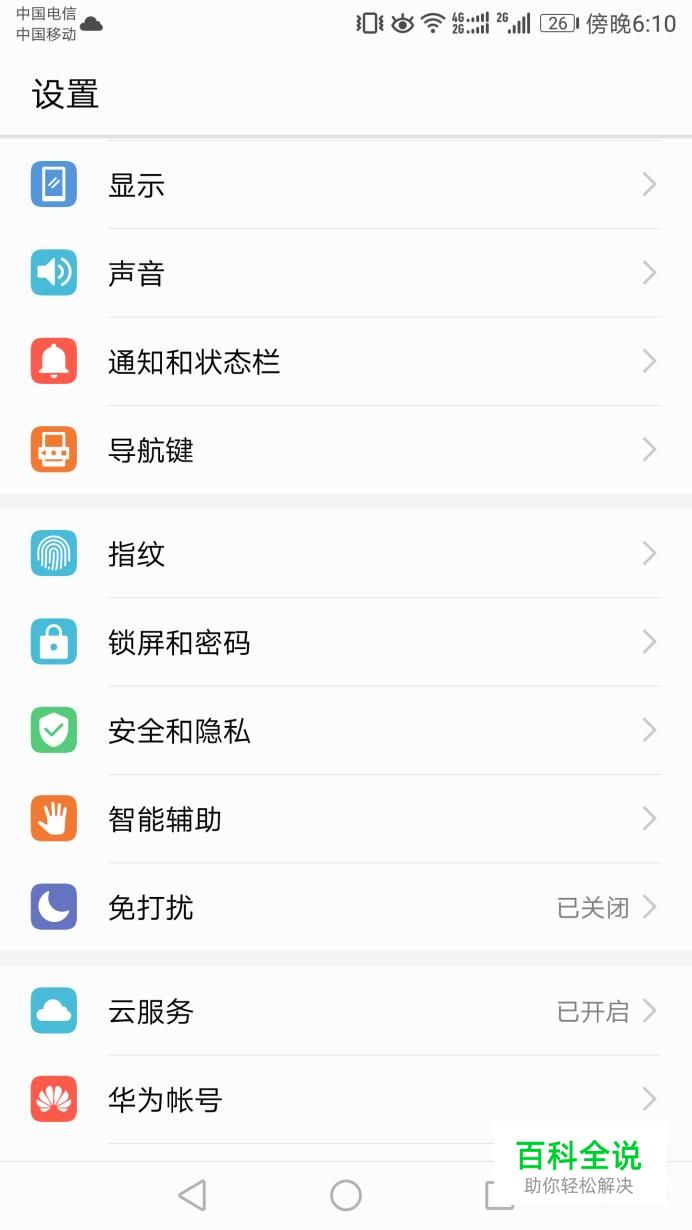Open 免打扰 do not disturb settings
The height and width of the screenshot is (1230, 692).
345,907
